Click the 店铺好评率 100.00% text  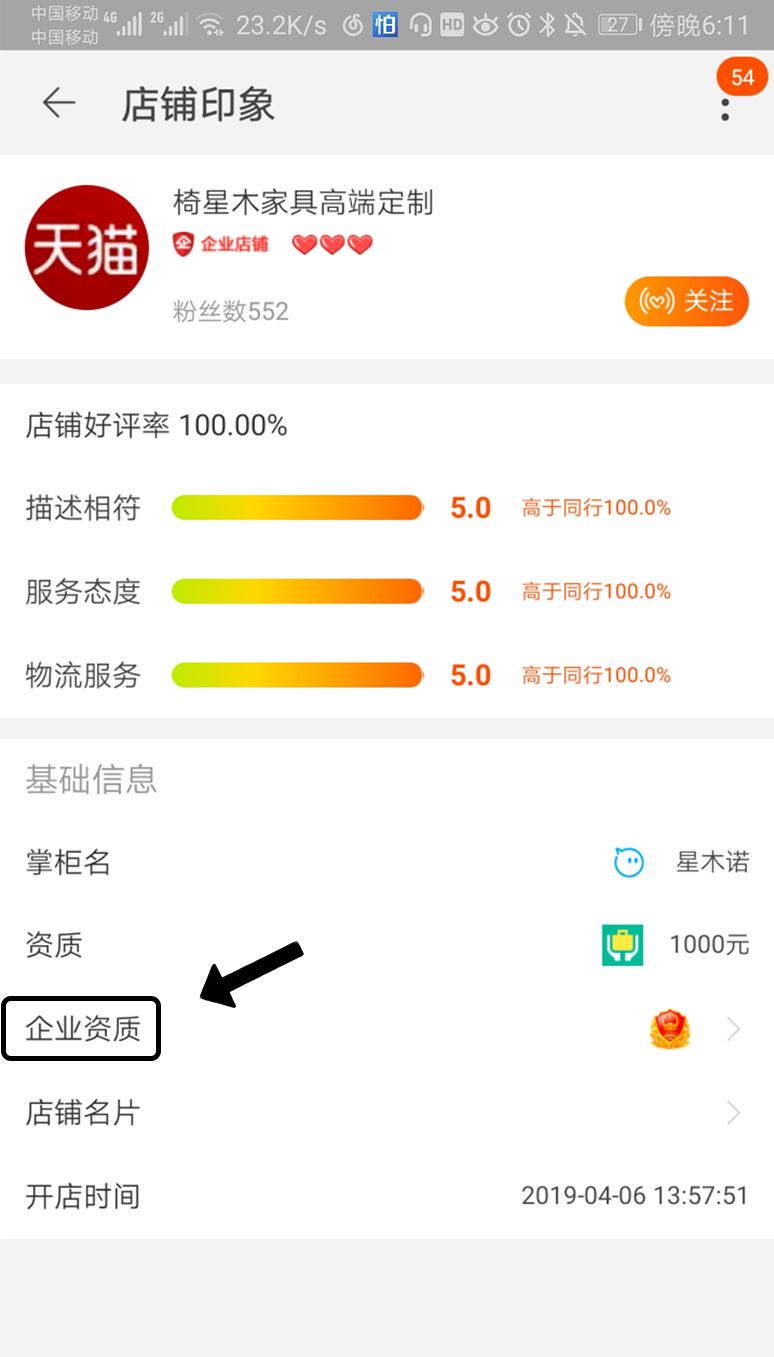tap(156, 424)
